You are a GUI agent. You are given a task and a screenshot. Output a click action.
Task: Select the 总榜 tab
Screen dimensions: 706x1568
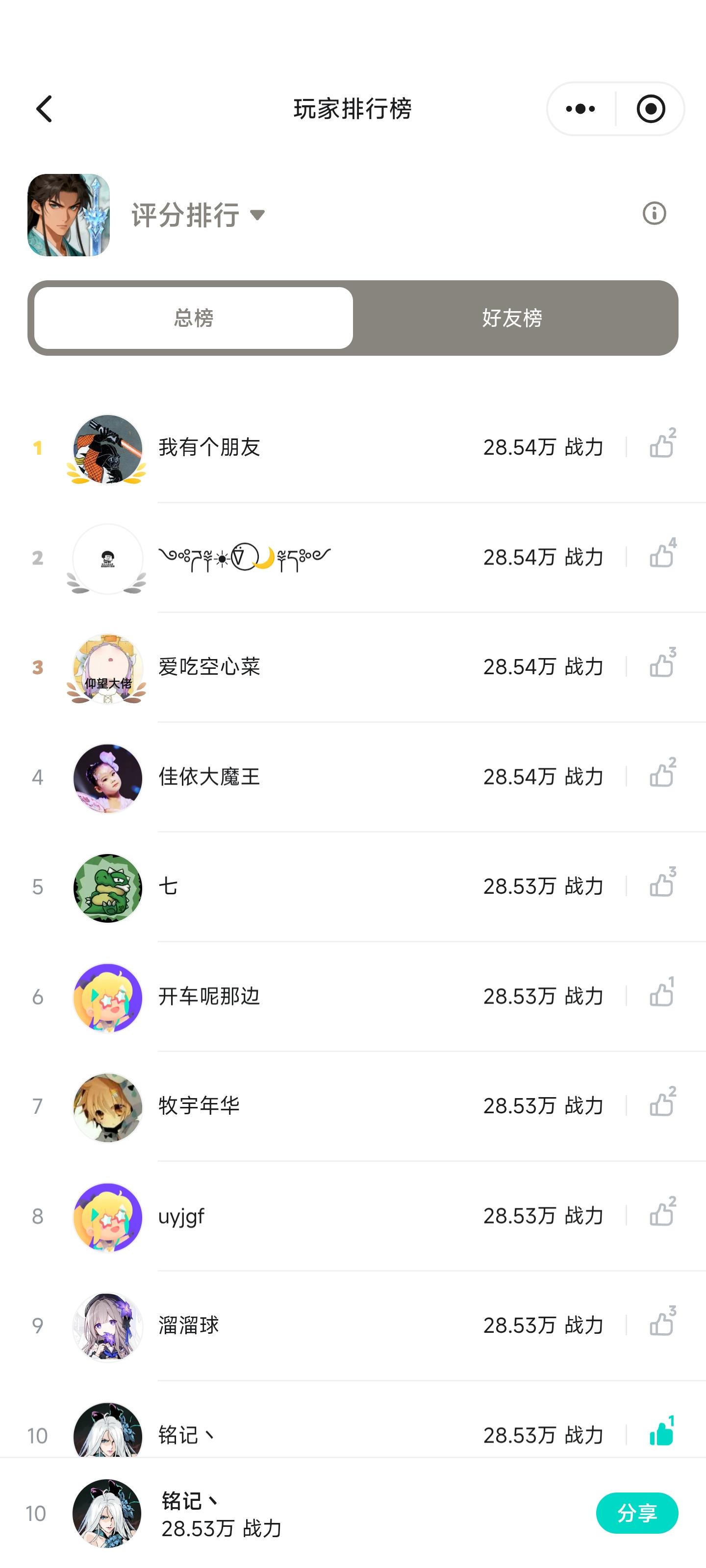coord(194,318)
